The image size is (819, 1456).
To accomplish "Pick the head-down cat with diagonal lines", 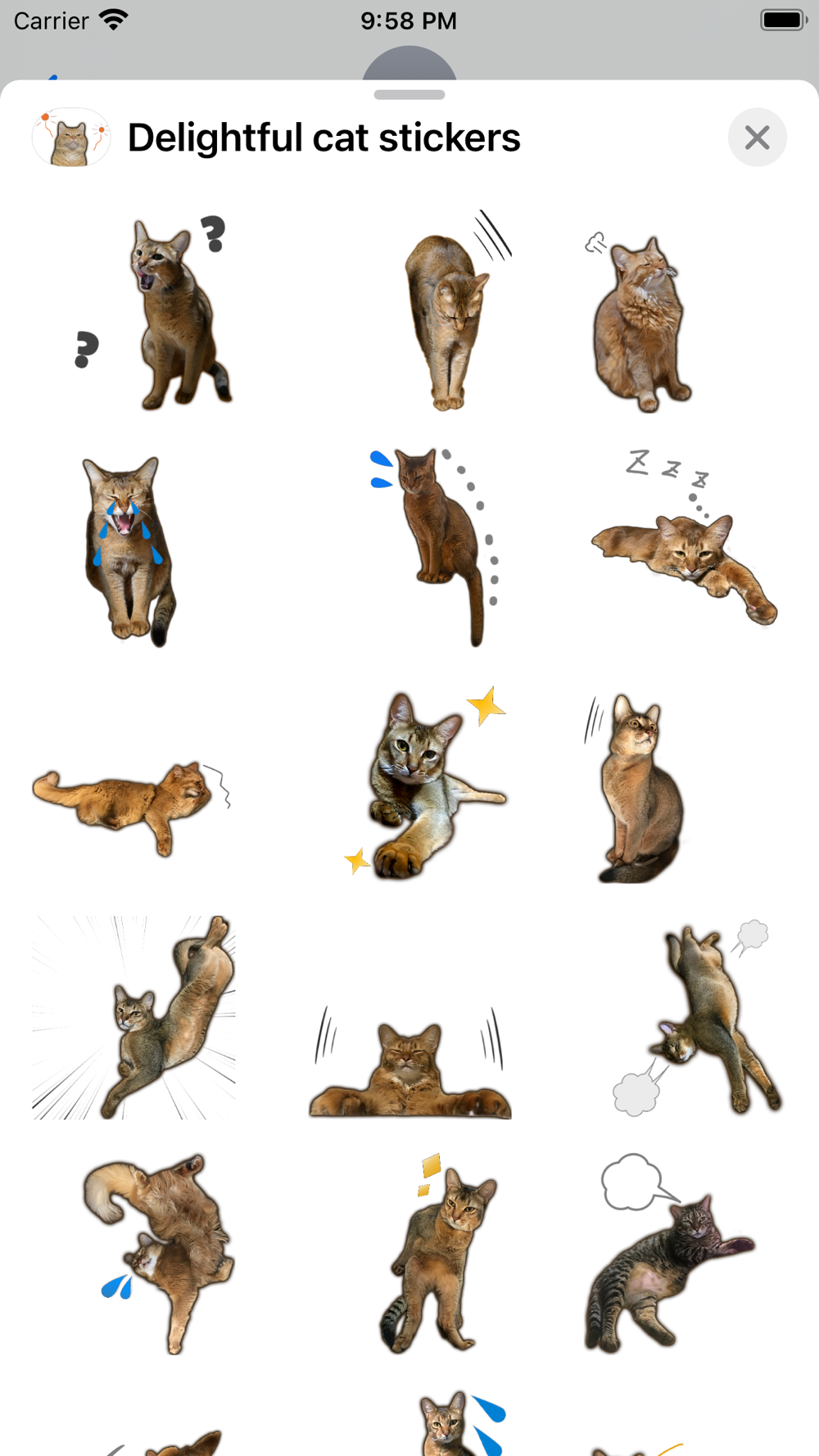I will click(457, 310).
